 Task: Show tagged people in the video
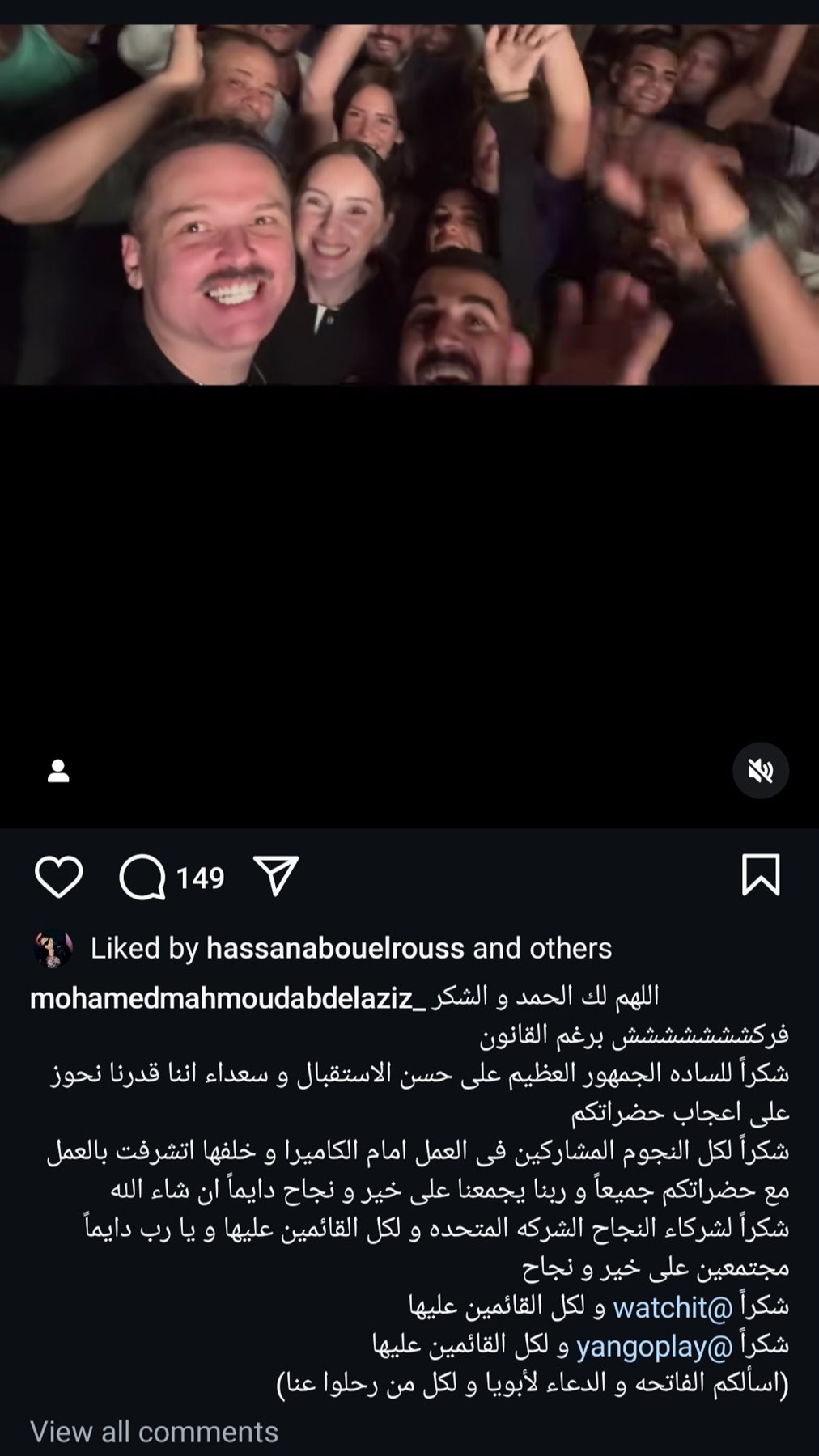[x=58, y=771]
